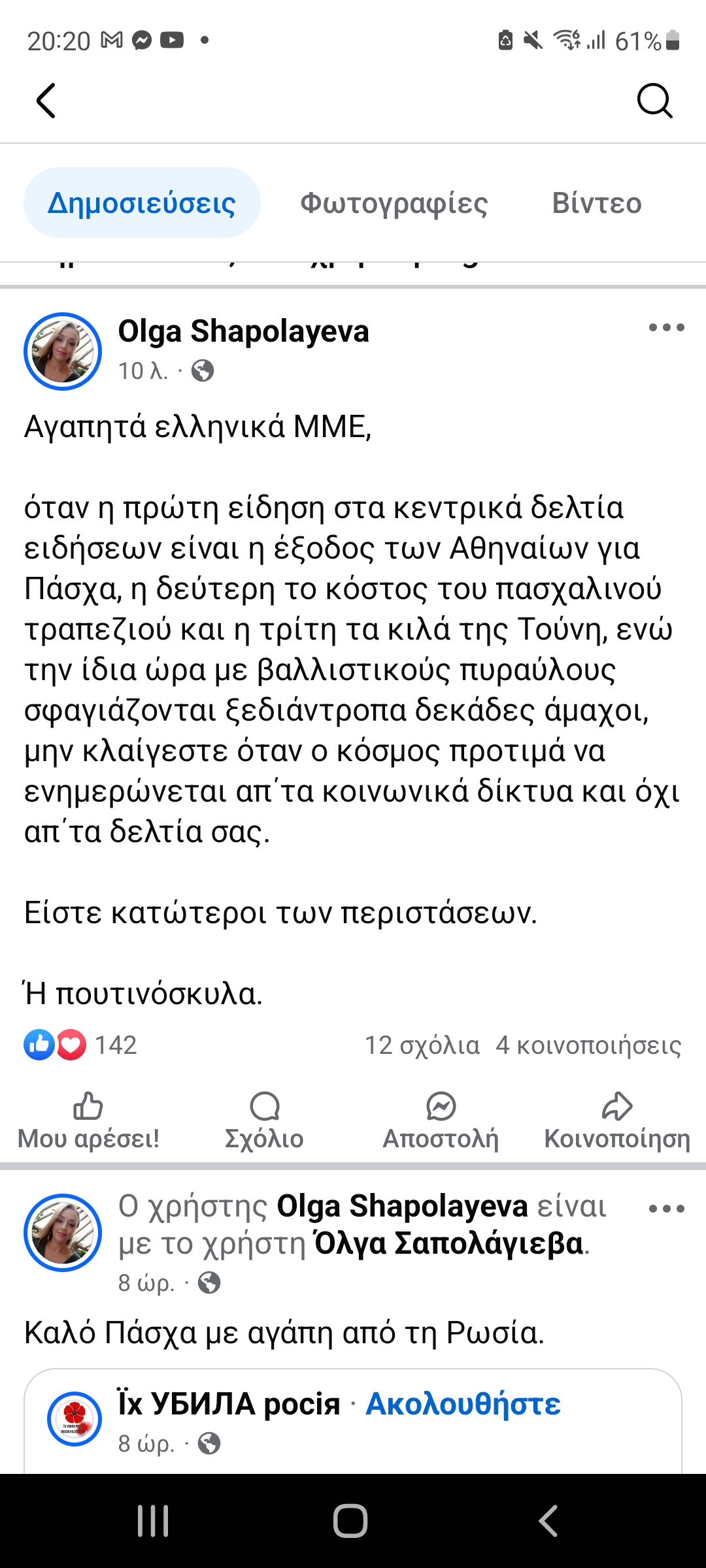Like the post with Μου αρέσει!

point(88,1121)
